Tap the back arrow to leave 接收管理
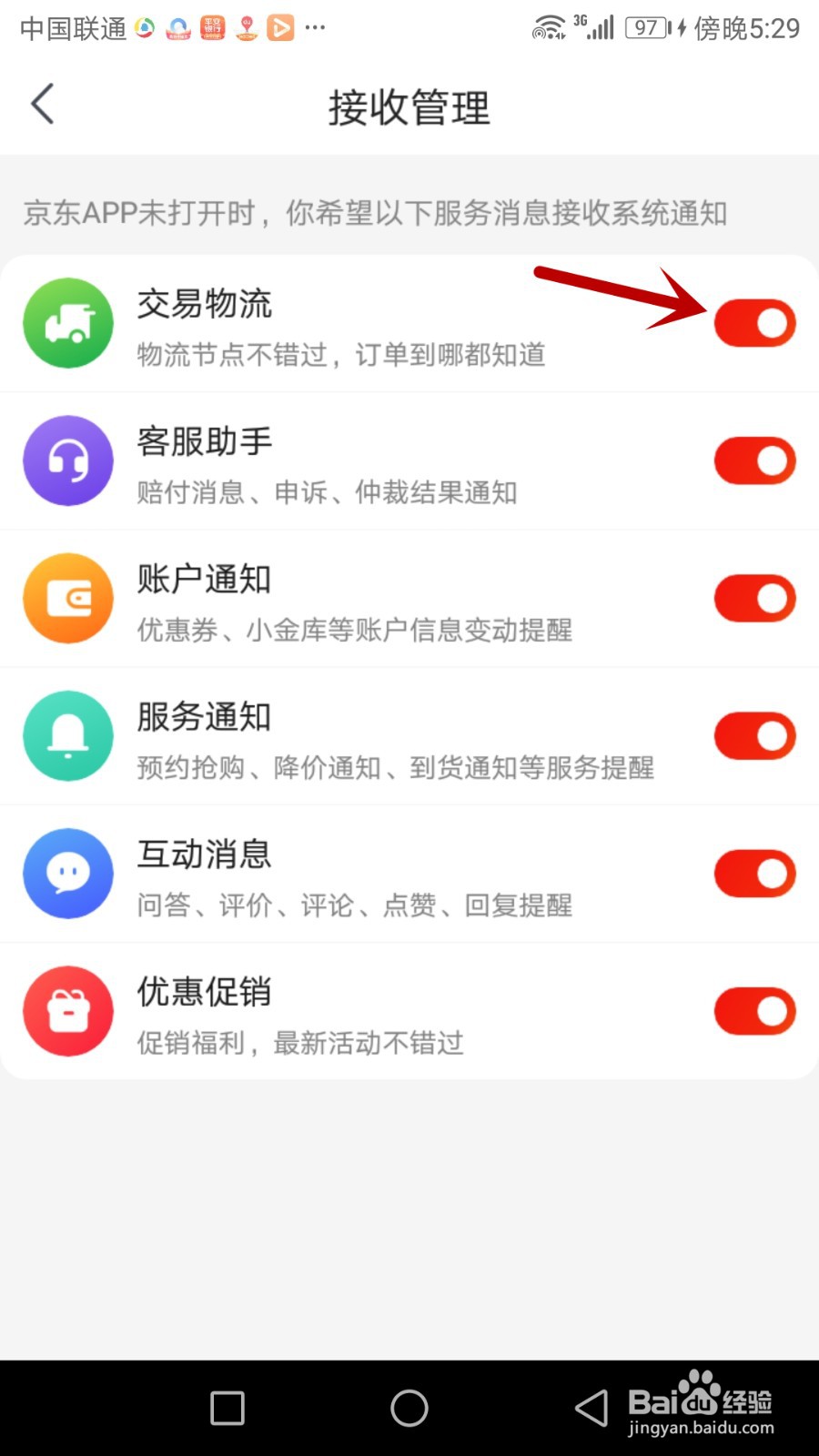819x1456 pixels. 41,104
